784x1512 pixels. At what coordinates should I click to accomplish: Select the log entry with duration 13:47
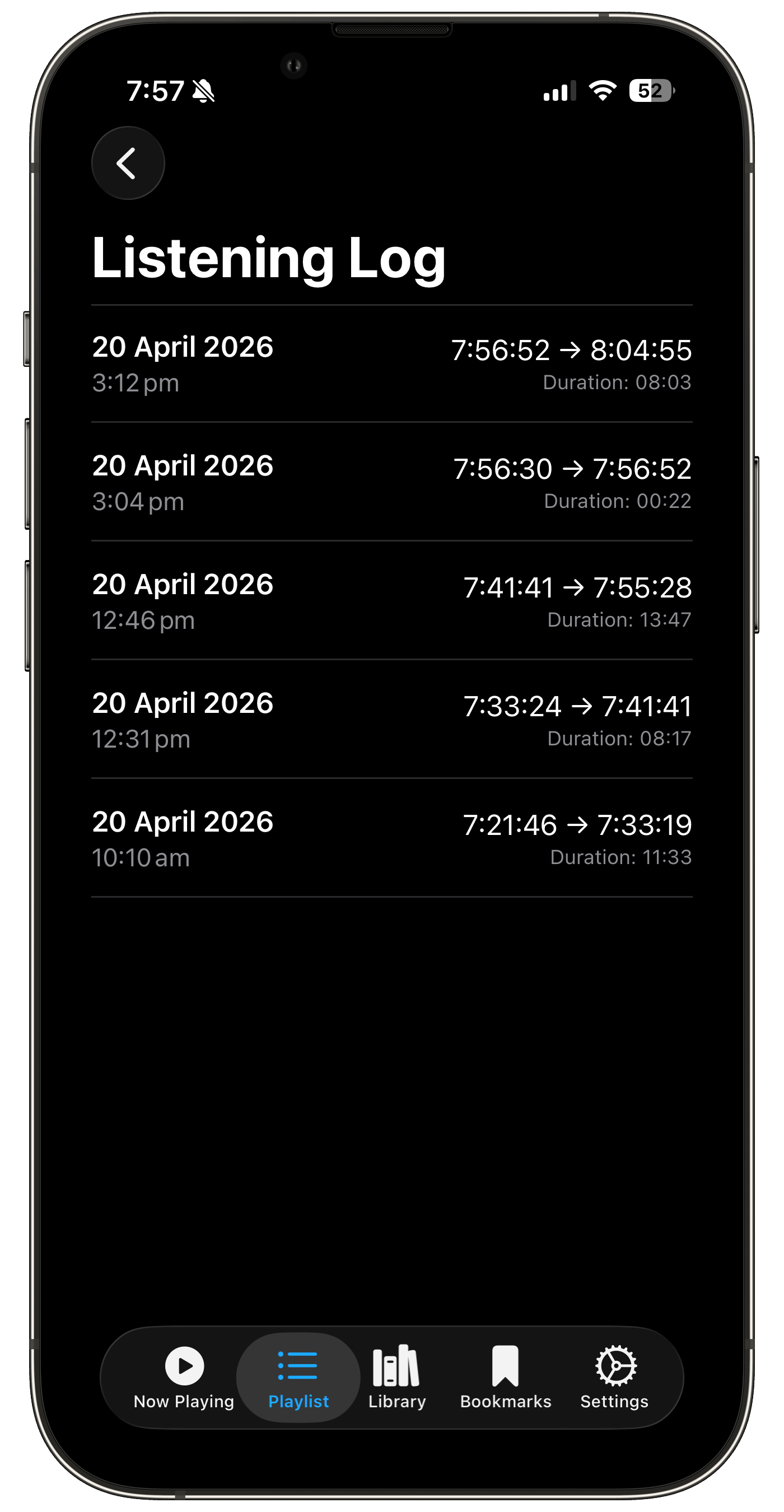[x=392, y=601]
